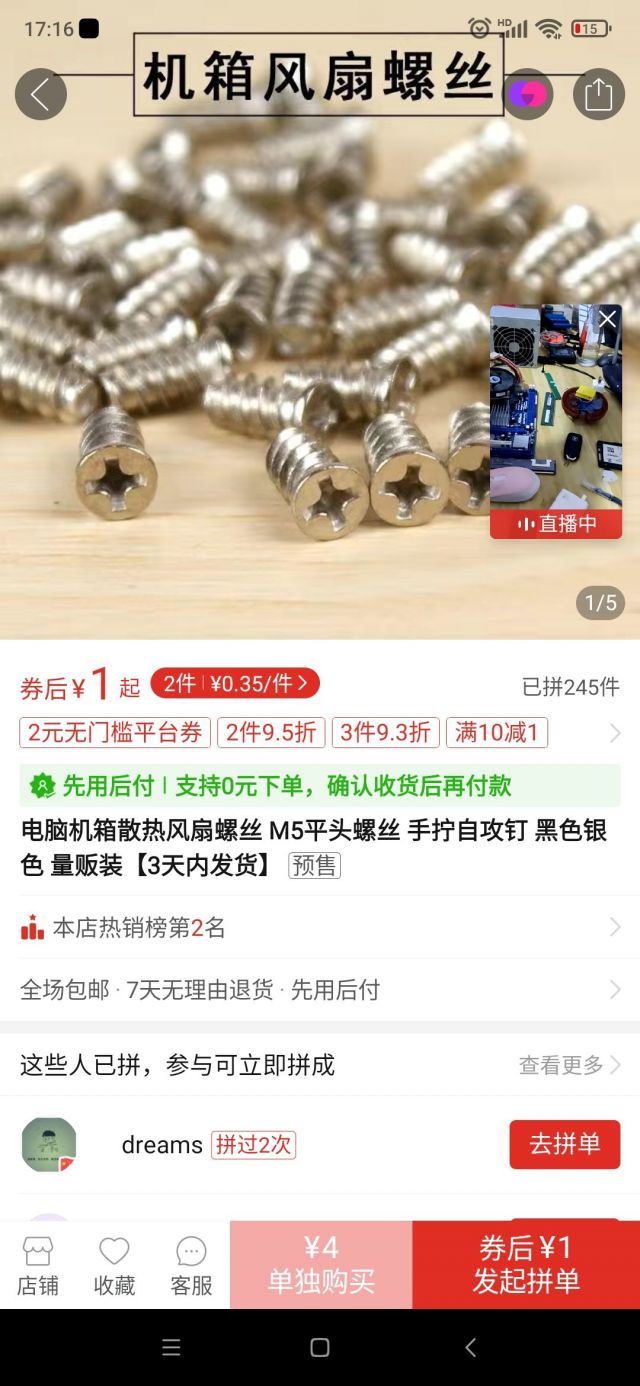Image resolution: width=640 pixels, height=1386 pixels.
Task: View 本店热销榜第2名 ranking
Action: [x=320, y=928]
